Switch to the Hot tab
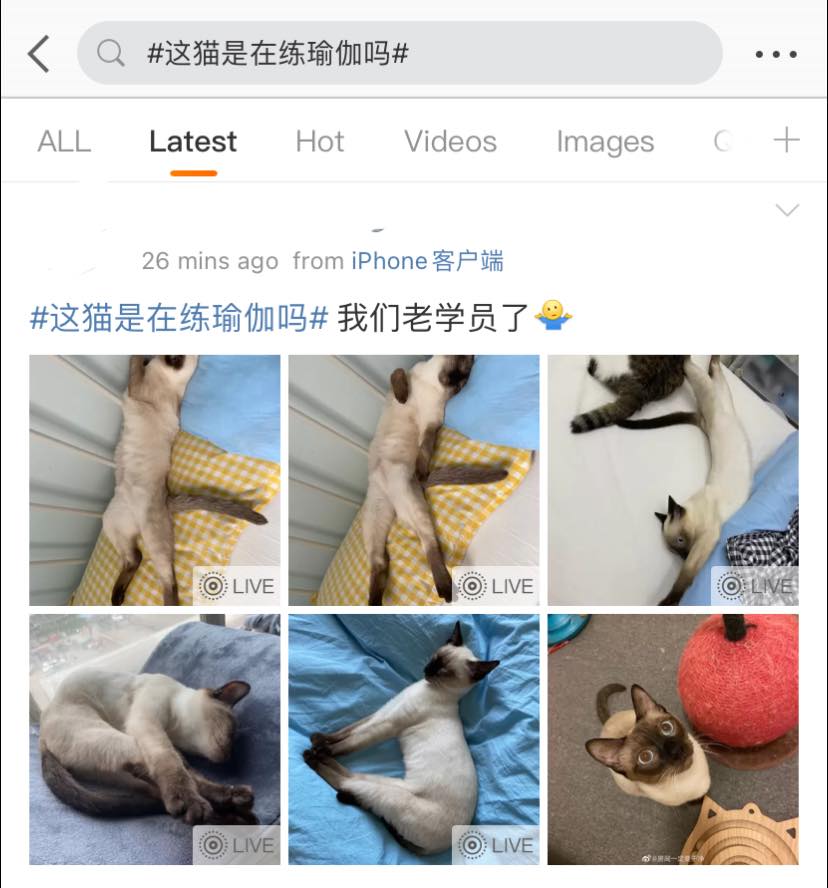This screenshot has width=828, height=888. [x=320, y=142]
